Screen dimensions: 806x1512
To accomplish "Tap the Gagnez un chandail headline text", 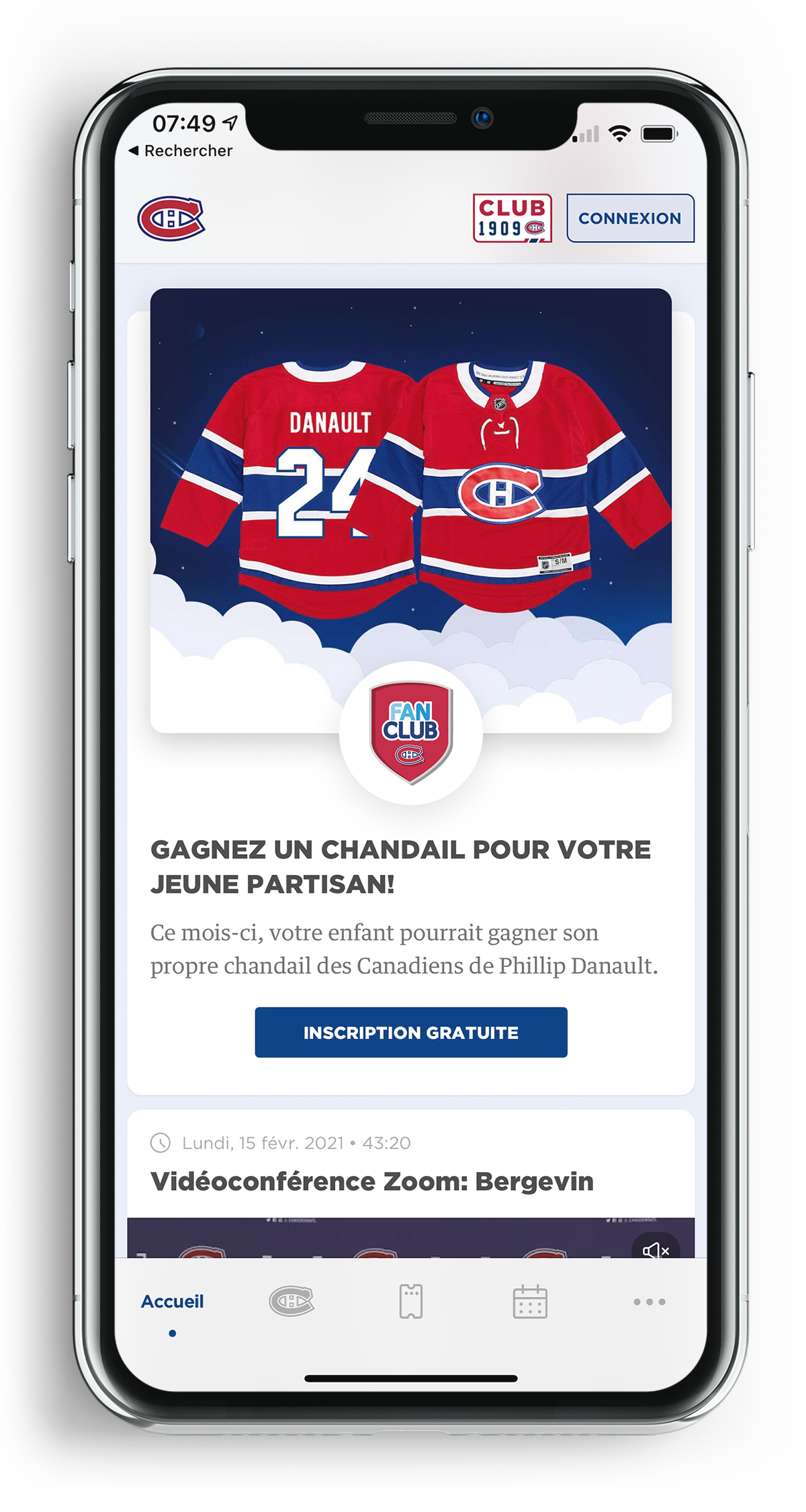I will pyautogui.click(x=401, y=867).
